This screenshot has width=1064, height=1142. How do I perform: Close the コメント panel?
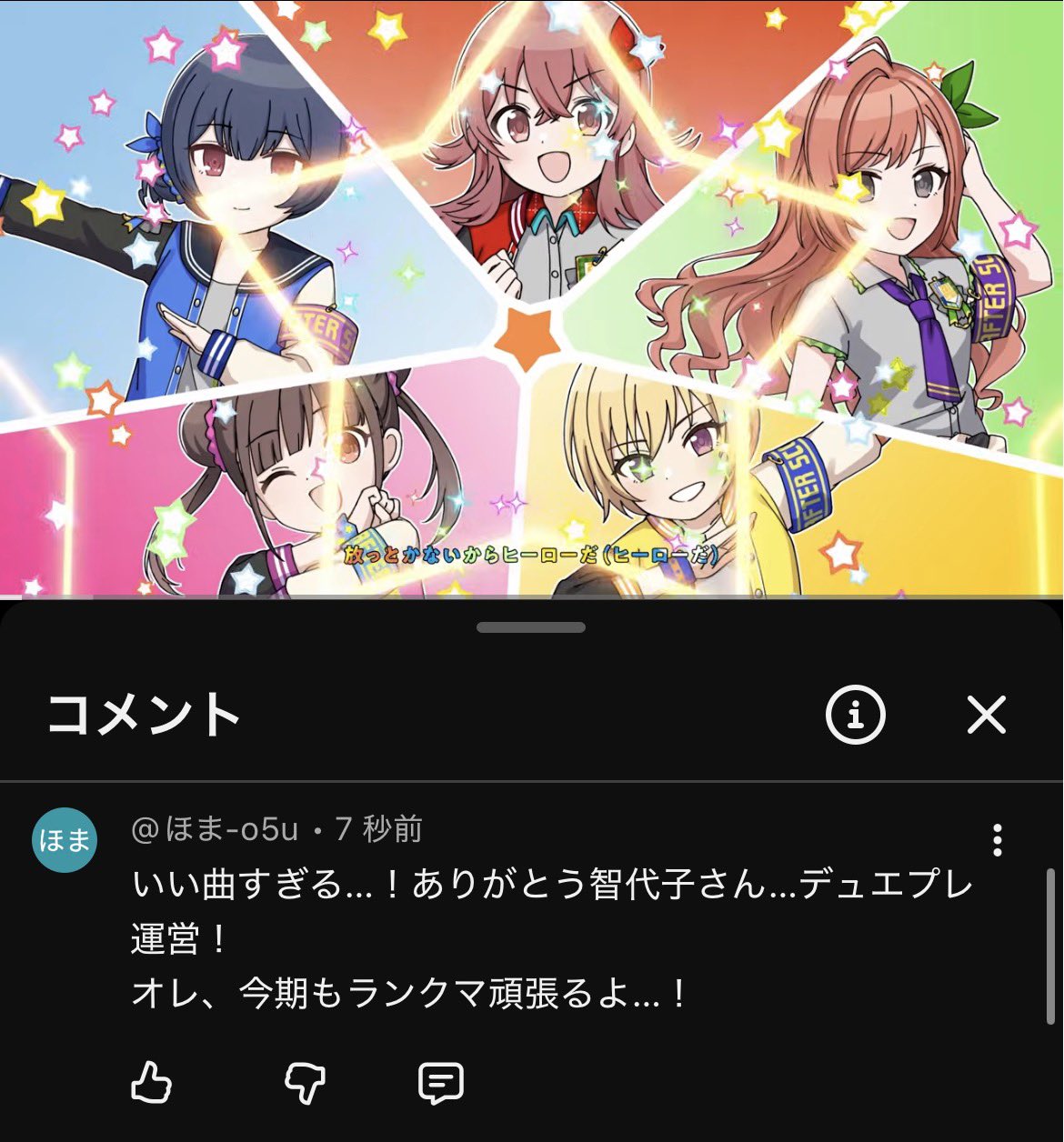986,715
